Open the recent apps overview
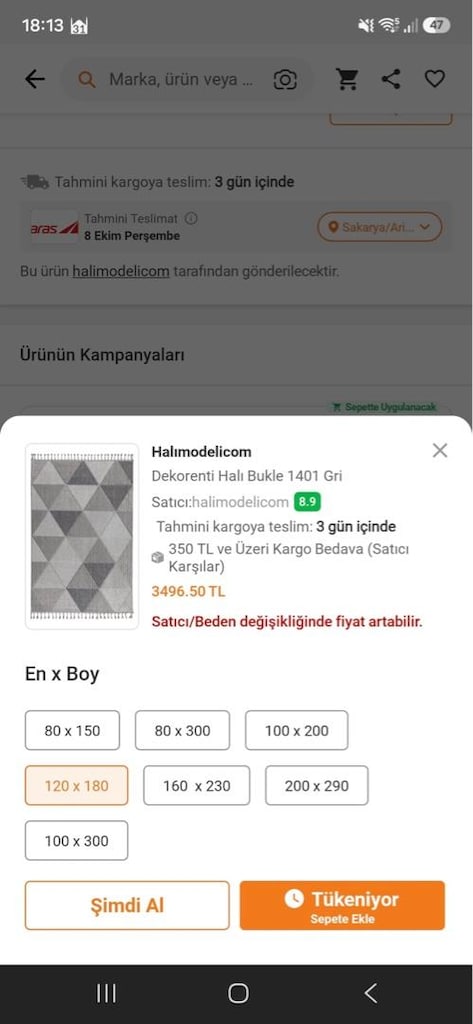Image resolution: width=473 pixels, height=1024 pixels. pyautogui.click(x=106, y=993)
